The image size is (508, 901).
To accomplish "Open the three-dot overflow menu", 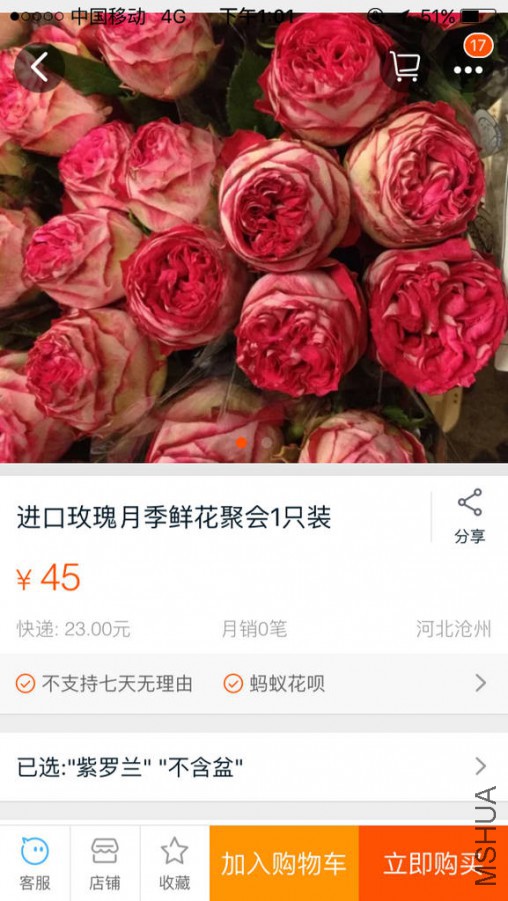I will point(468,70).
